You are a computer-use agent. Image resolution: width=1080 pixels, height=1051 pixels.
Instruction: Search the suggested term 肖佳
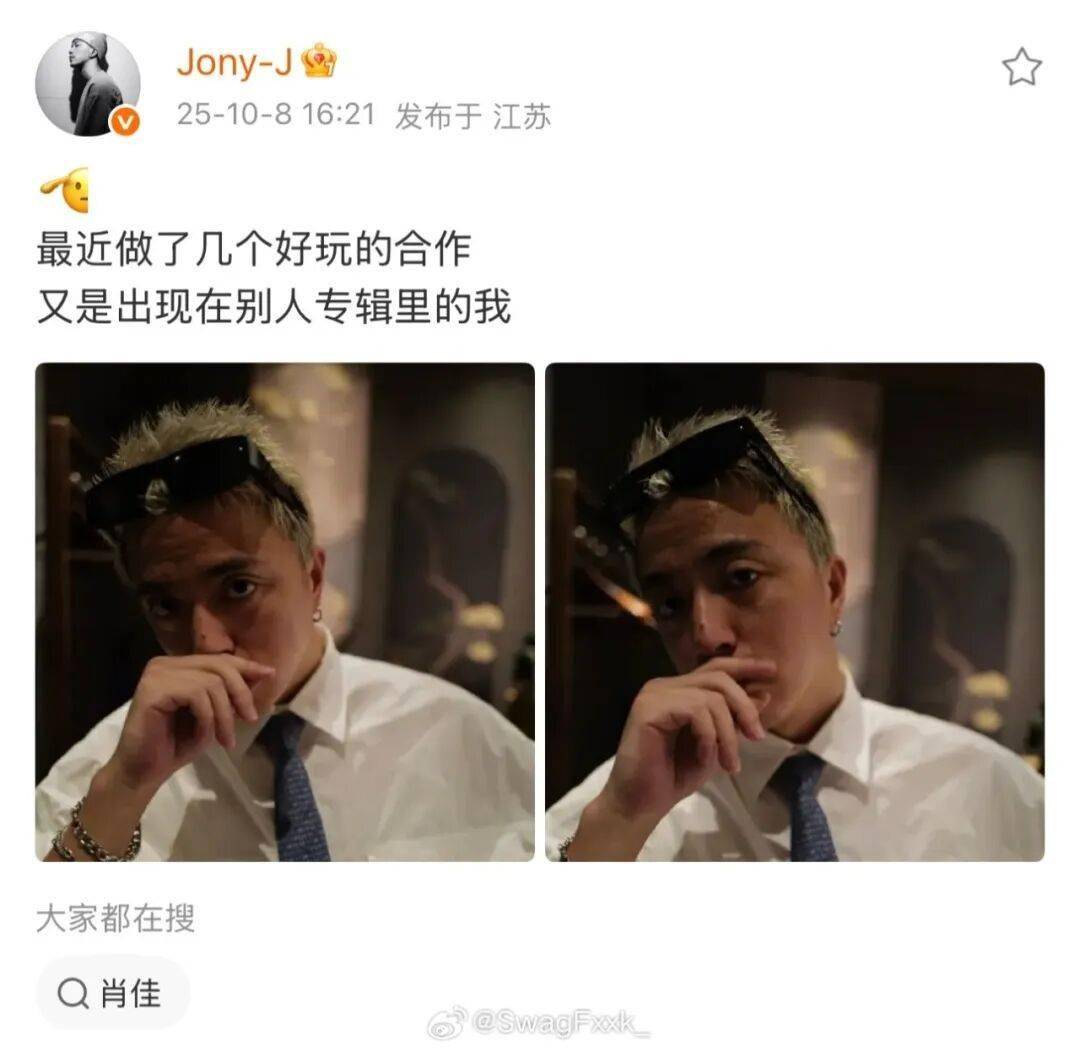click(x=112, y=993)
